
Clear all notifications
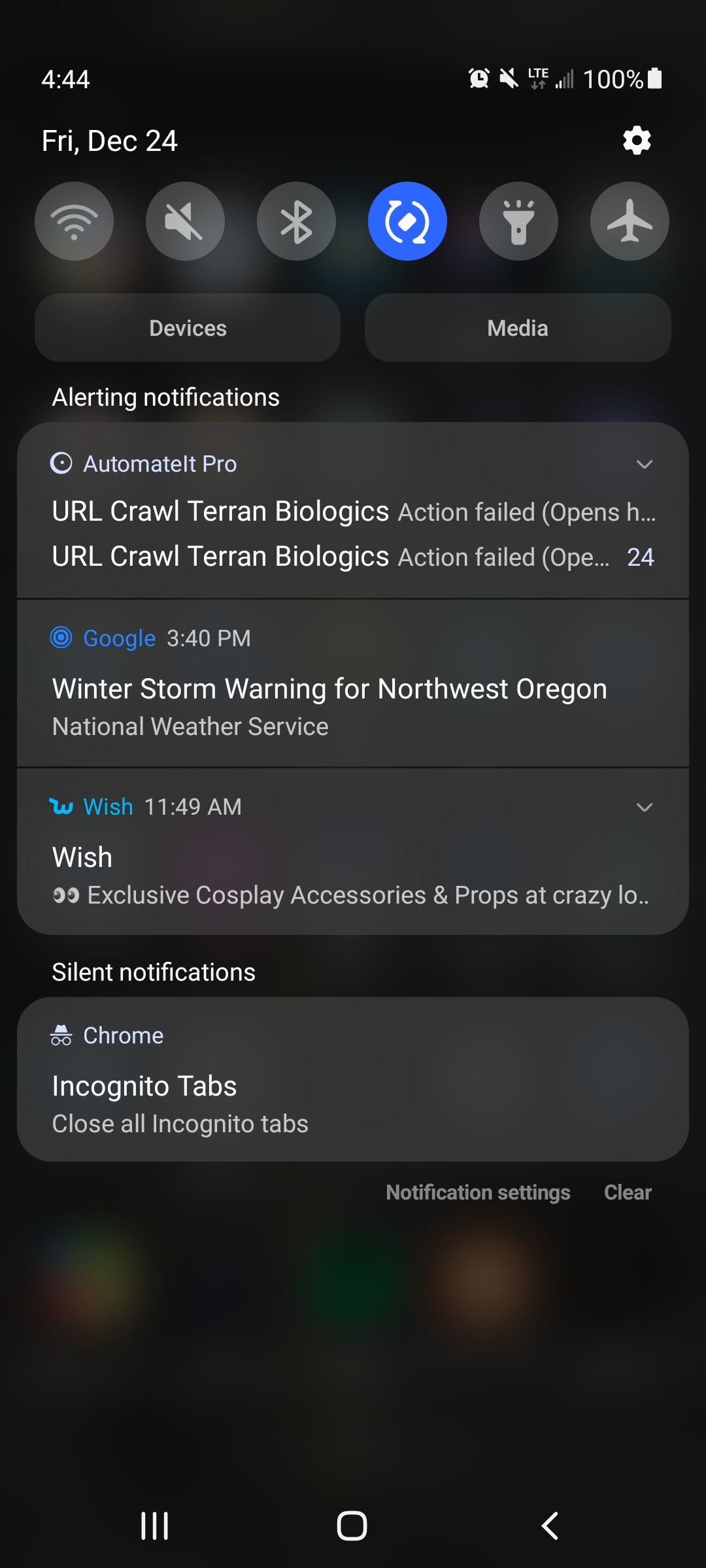628,1192
